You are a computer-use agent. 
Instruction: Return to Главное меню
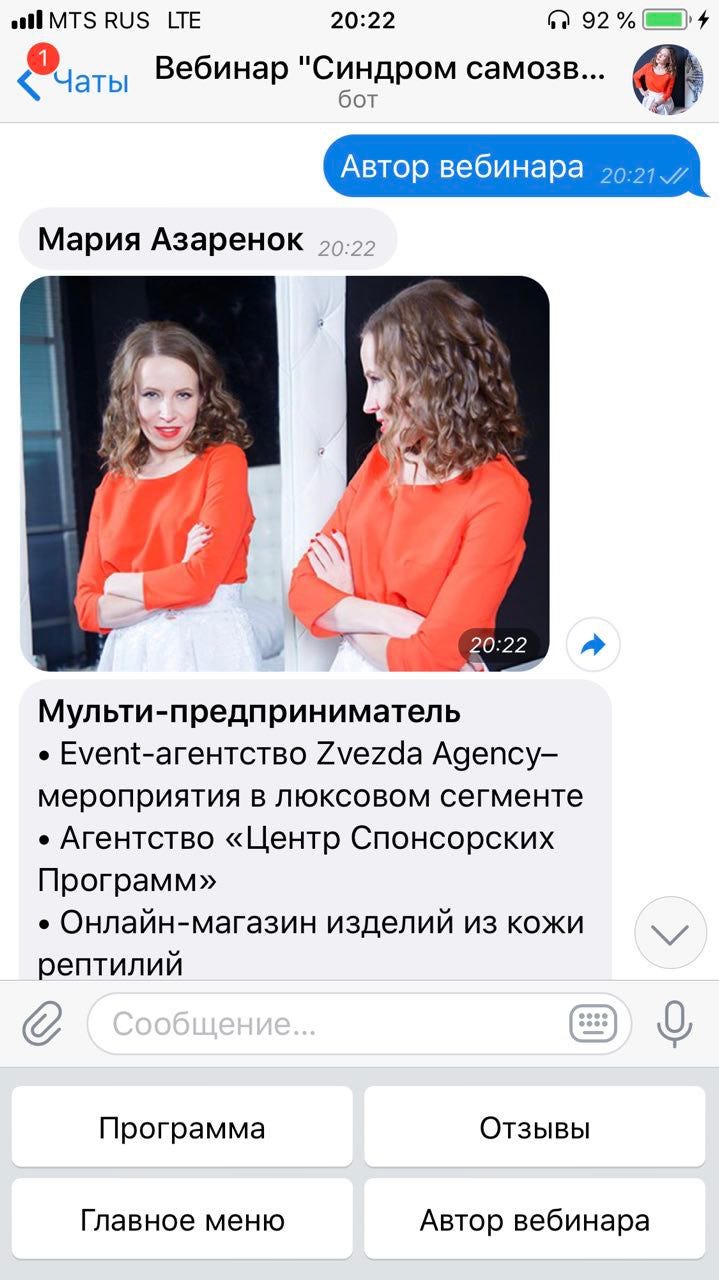tap(182, 1220)
